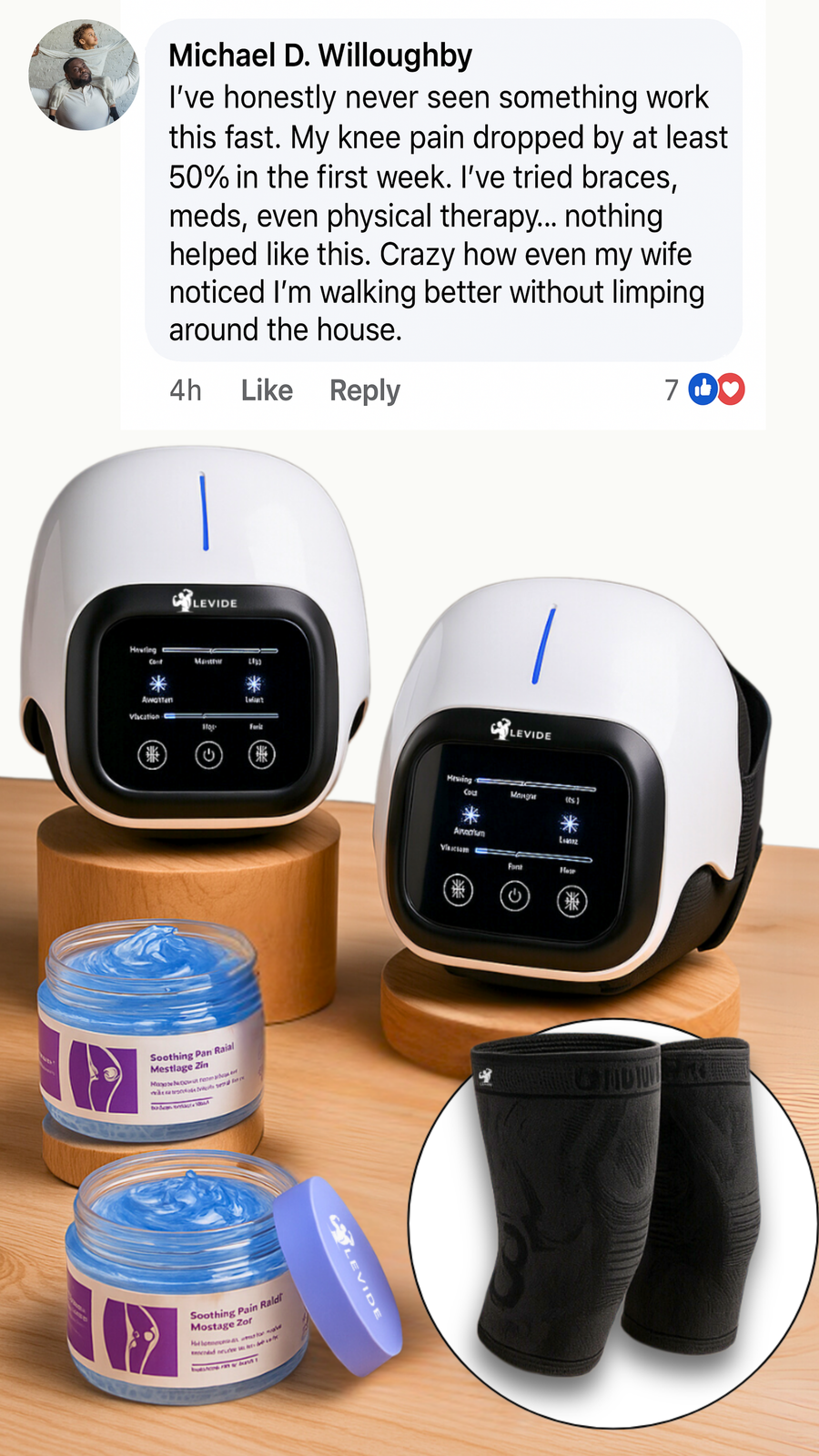Open the 4h timestamp on Michael's comment
819x1456 pixels.
pyautogui.click(x=185, y=389)
